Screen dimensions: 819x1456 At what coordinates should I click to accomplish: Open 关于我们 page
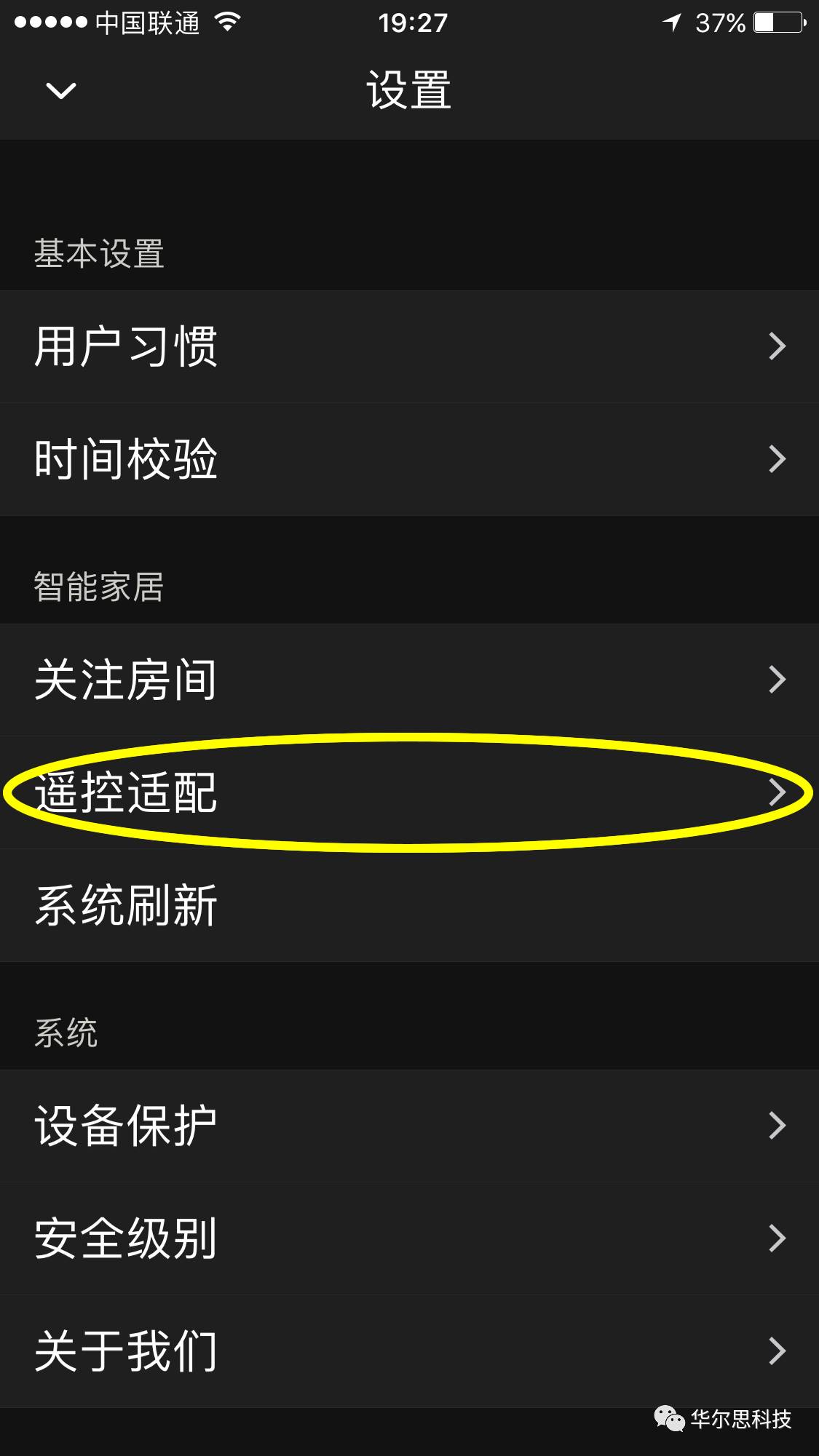[x=409, y=1350]
